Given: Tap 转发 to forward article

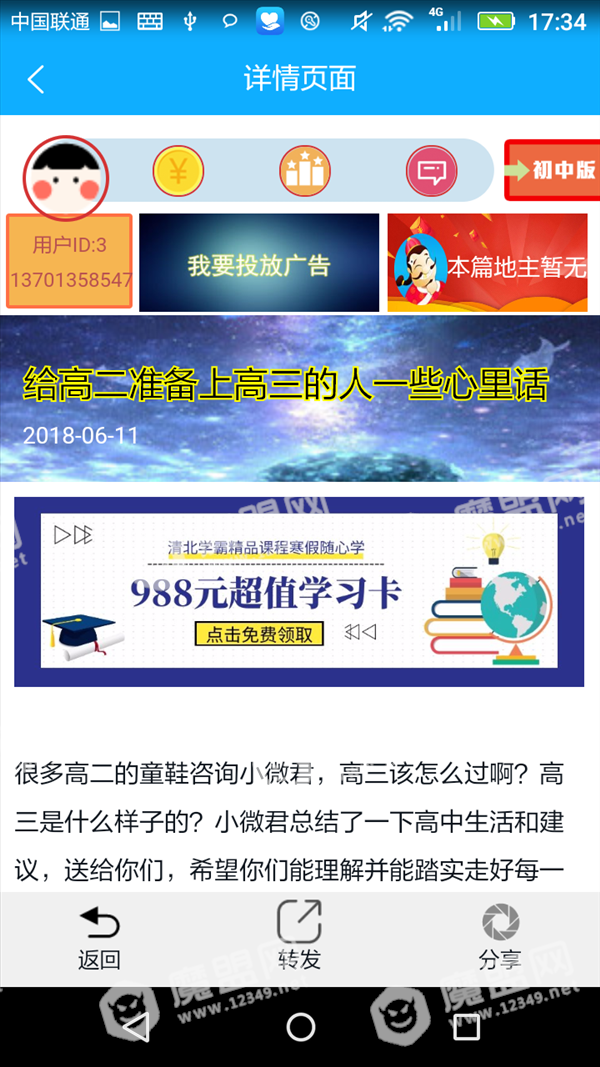Looking at the screenshot, I should (299, 939).
